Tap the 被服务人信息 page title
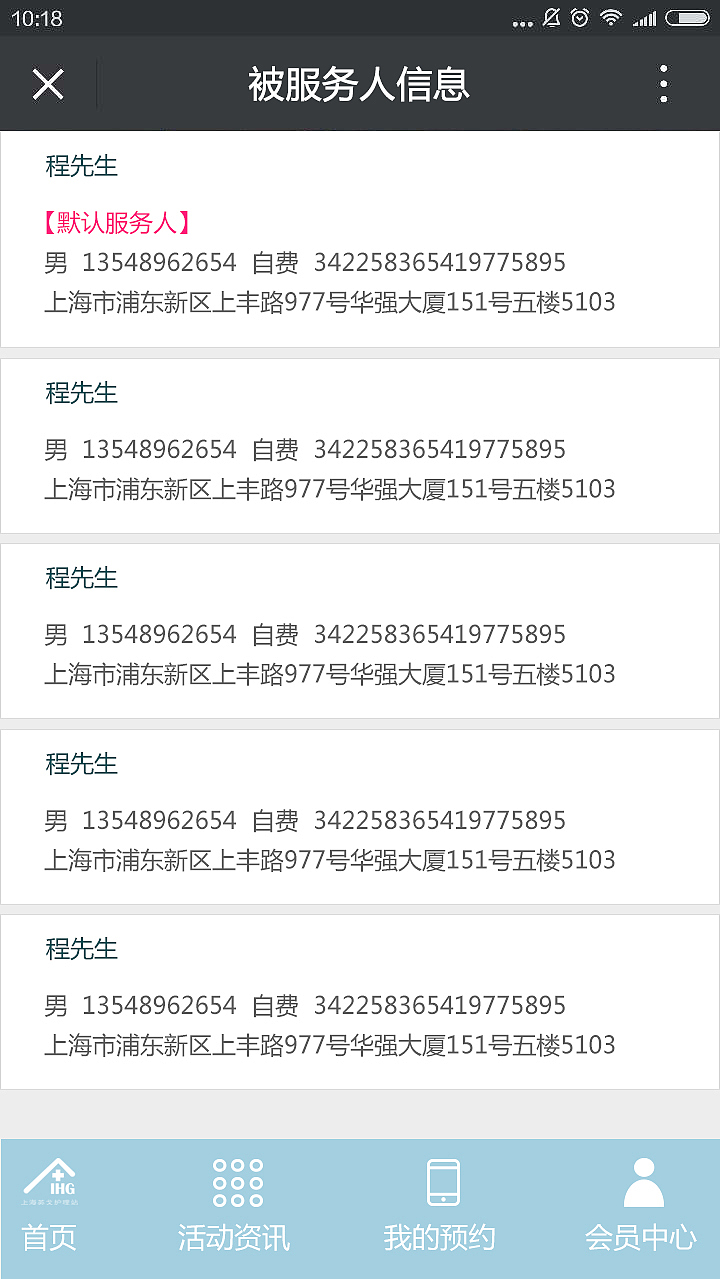 pyautogui.click(x=360, y=85)
